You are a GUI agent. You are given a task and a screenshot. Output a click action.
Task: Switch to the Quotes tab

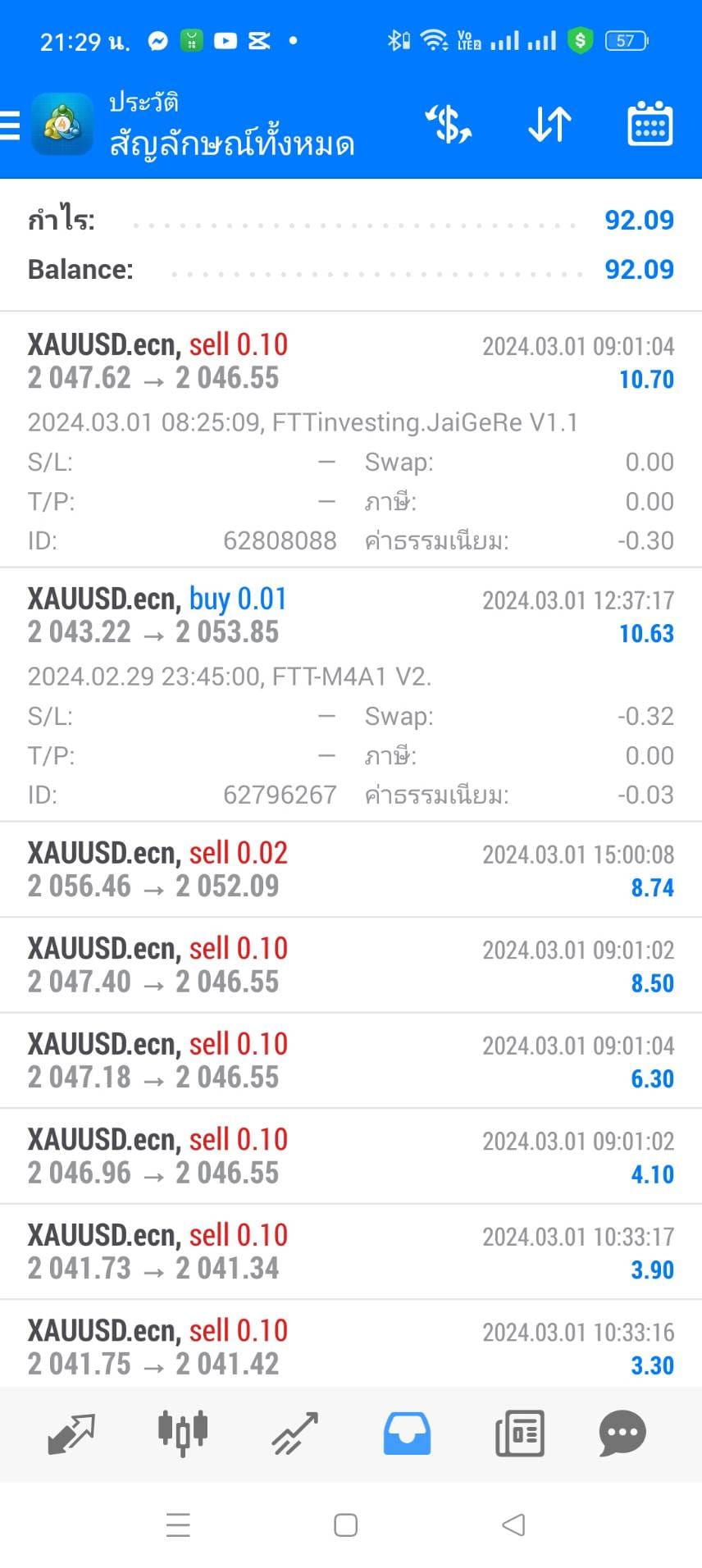[71, 1434]
